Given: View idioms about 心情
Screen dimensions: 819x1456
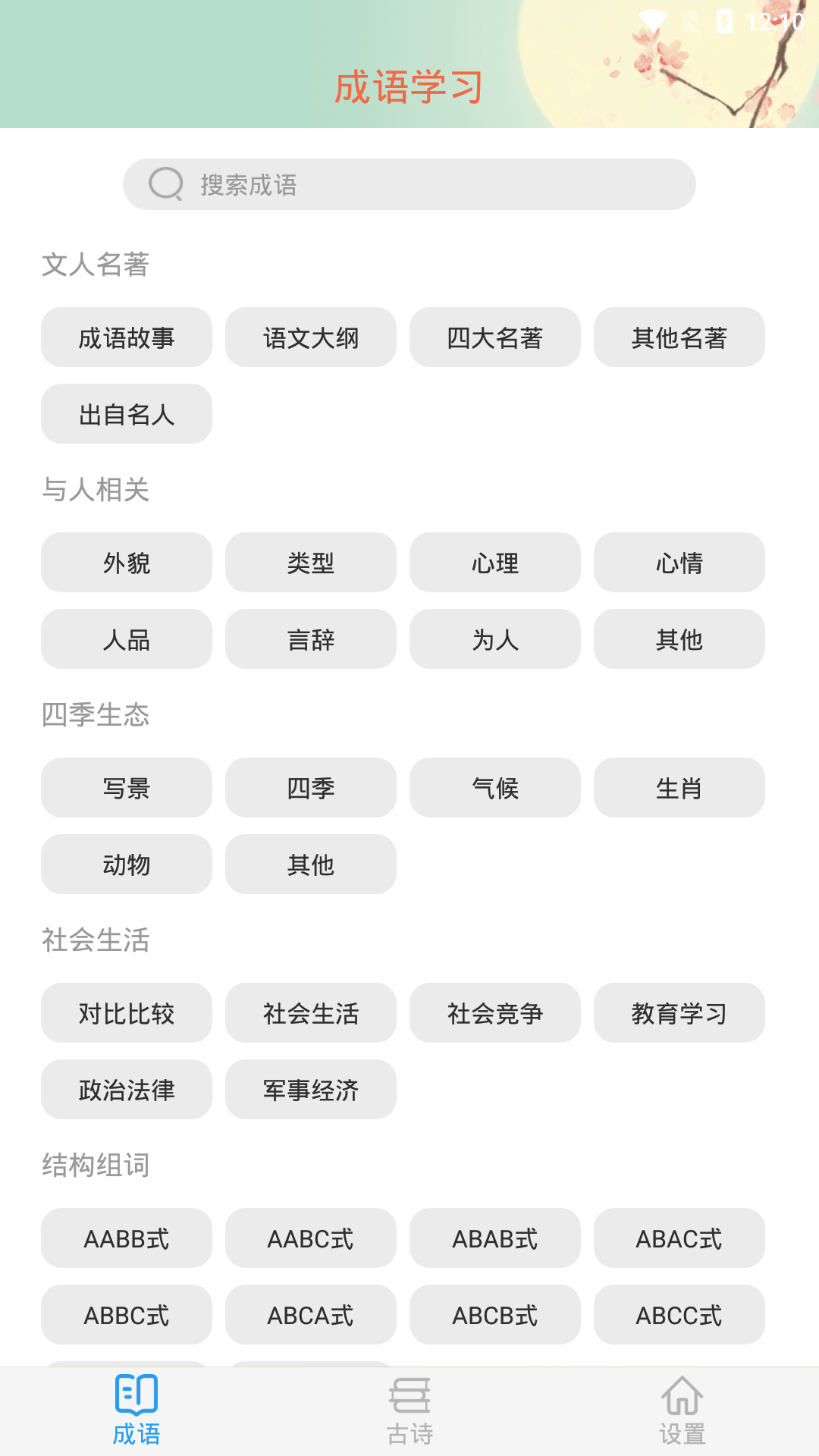Looking at the screenshot, I should click(x=679, y=563).
